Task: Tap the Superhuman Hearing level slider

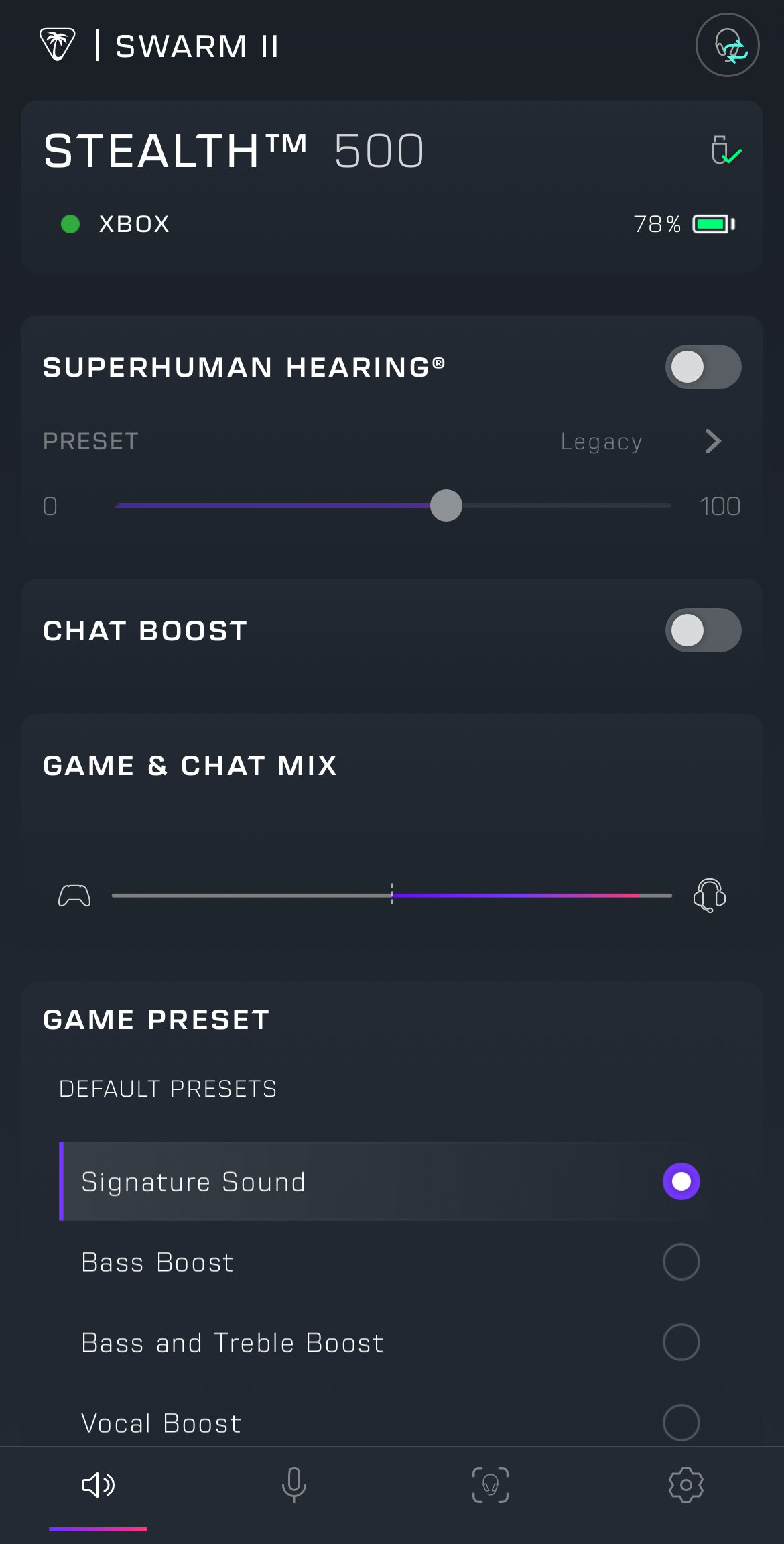Action: click(393, 506)
